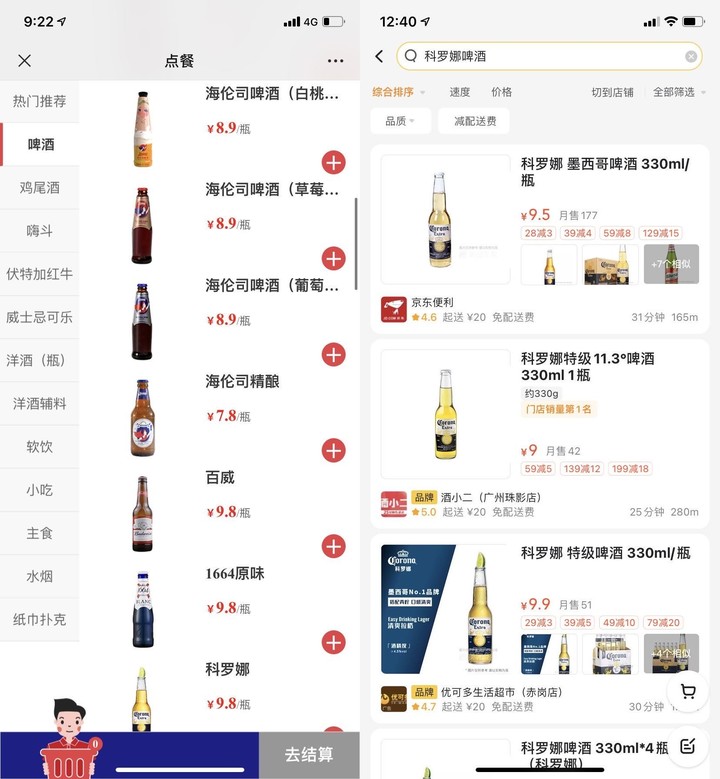The image size is (720, 779).
Task: Add 百威 beer to the cart
Action: (x=333, y=546)
